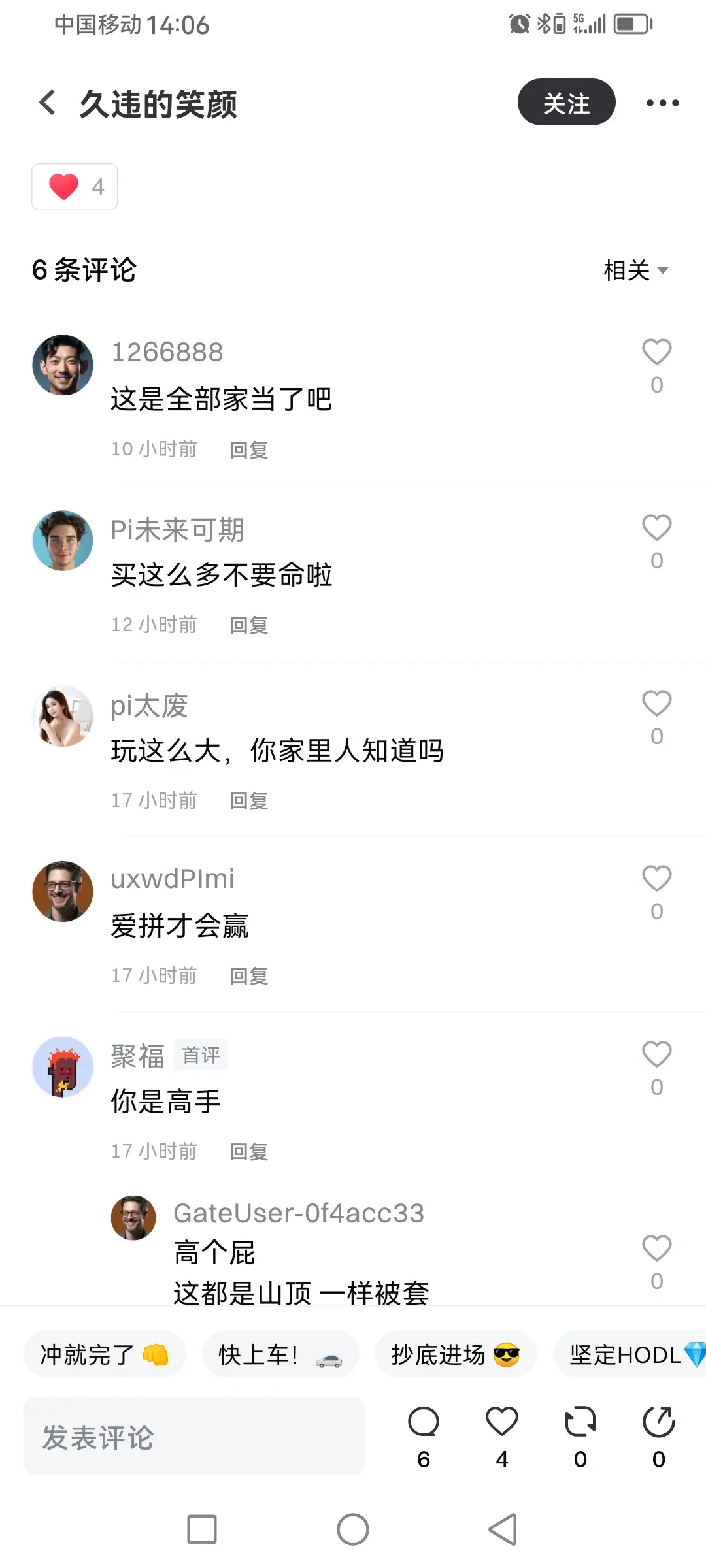Reply to 聚福's comment
Screen dimensions: 706x1568
pyautogui.click(x=249, y=1151)
